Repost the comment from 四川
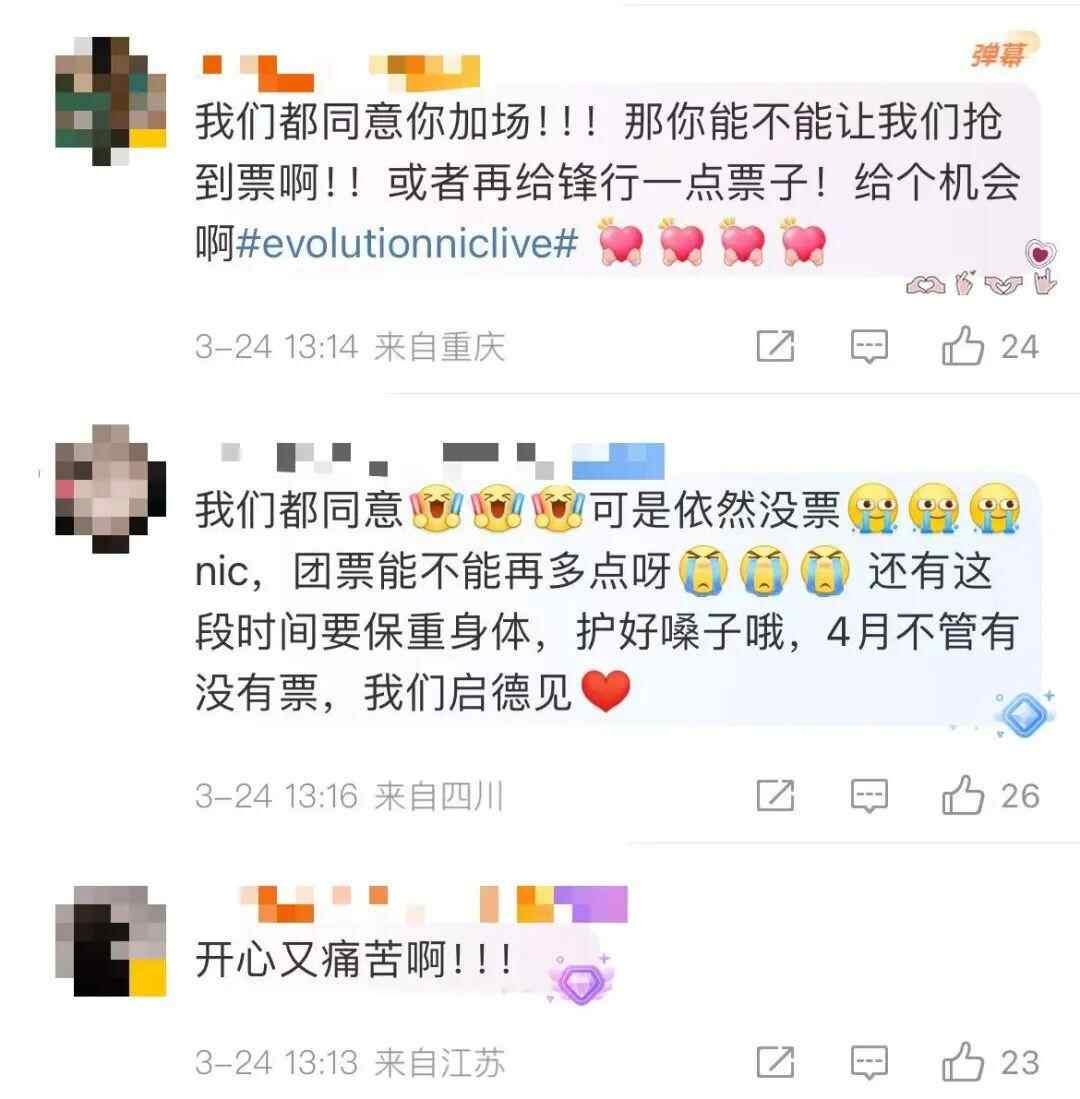 (x=775, y=796)
